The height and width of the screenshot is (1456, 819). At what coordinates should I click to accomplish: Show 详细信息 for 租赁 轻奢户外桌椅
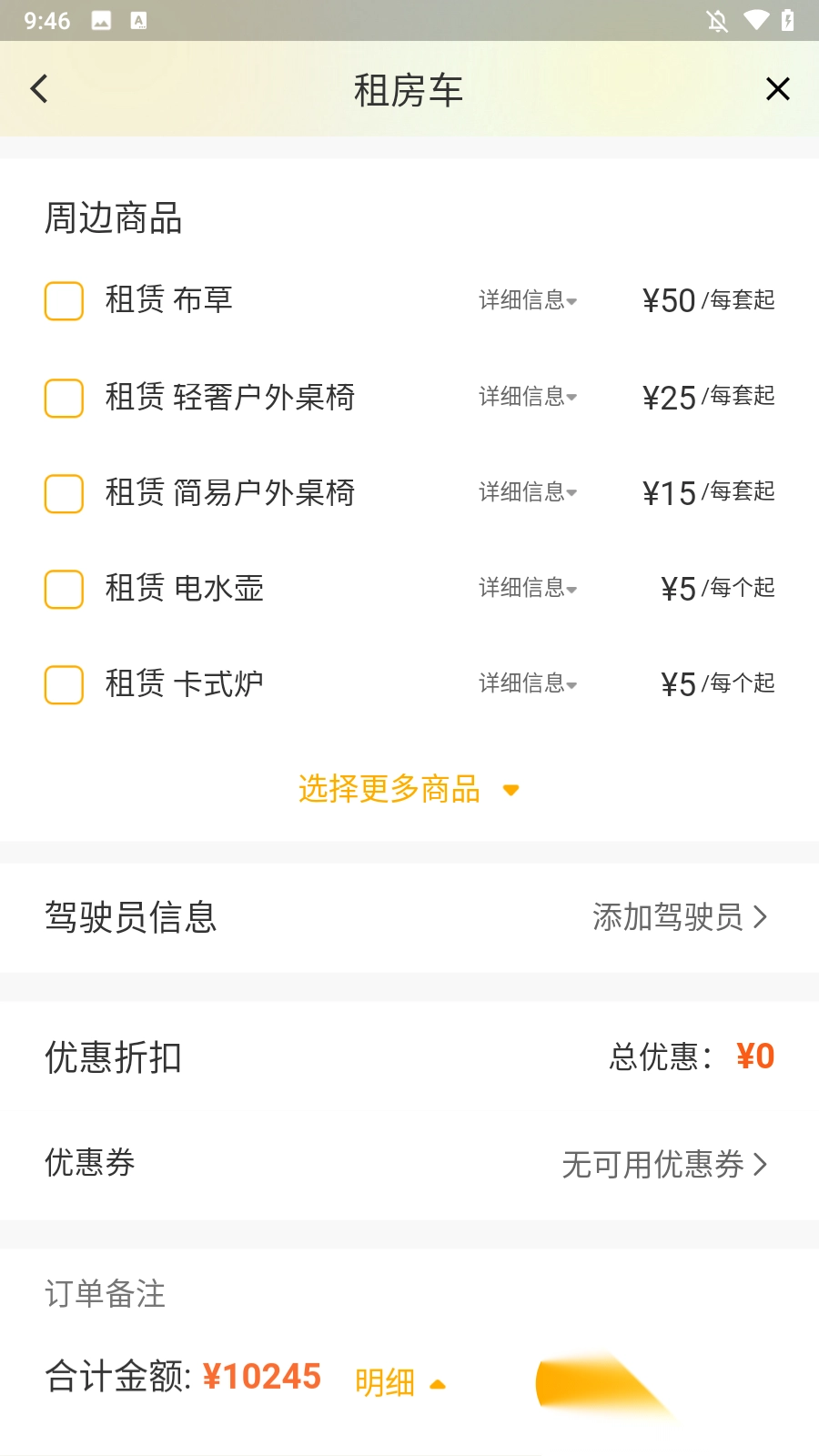[x=528, y=397]
